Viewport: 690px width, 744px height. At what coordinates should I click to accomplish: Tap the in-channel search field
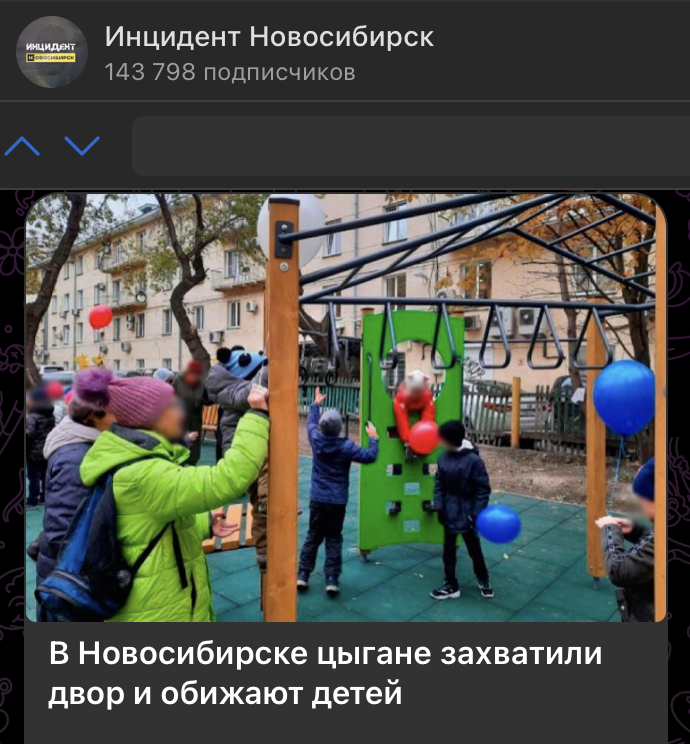(410, 146)
